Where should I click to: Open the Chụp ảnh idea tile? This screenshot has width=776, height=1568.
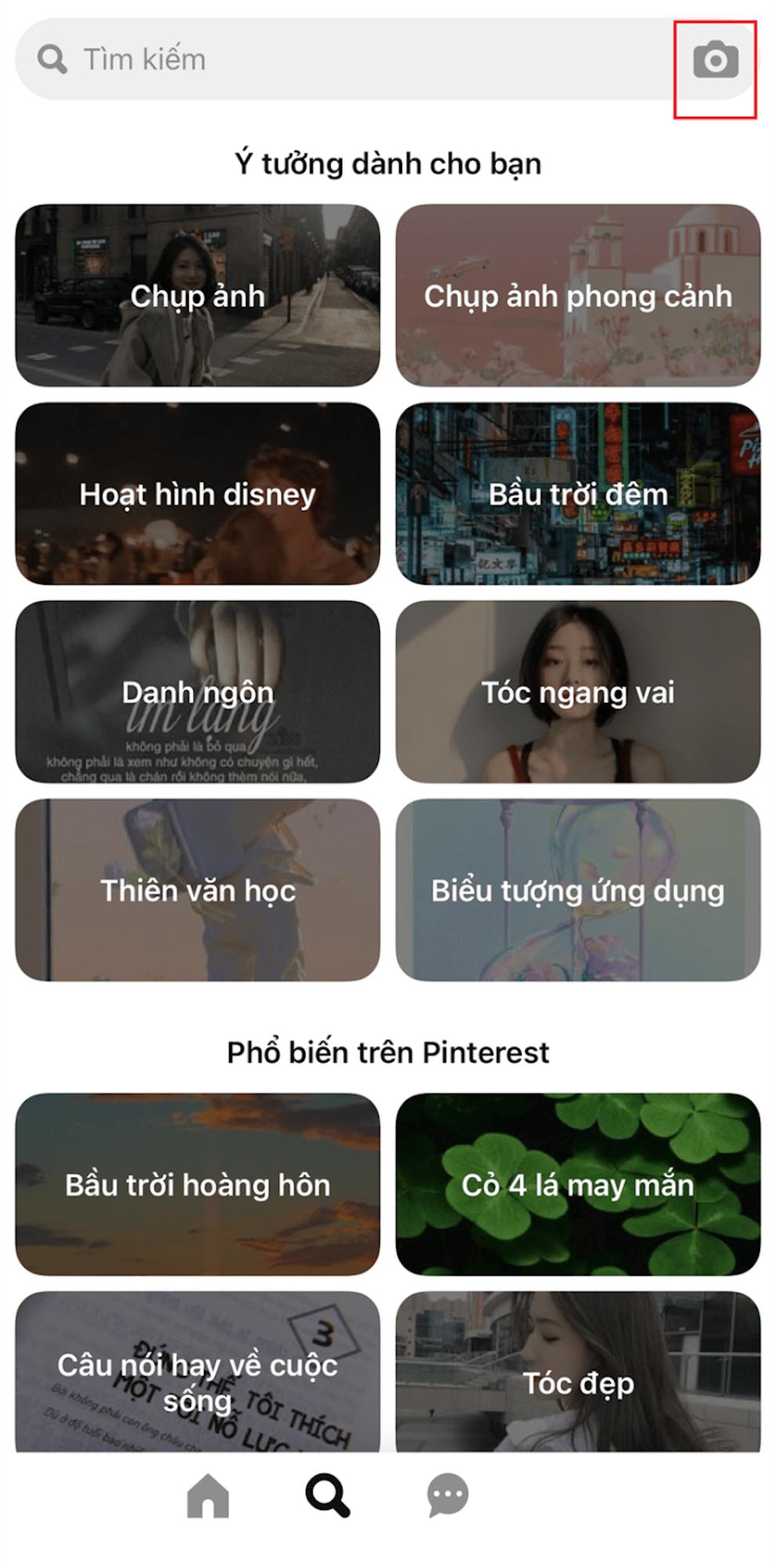pyautogui.click(x=198, y=296)
